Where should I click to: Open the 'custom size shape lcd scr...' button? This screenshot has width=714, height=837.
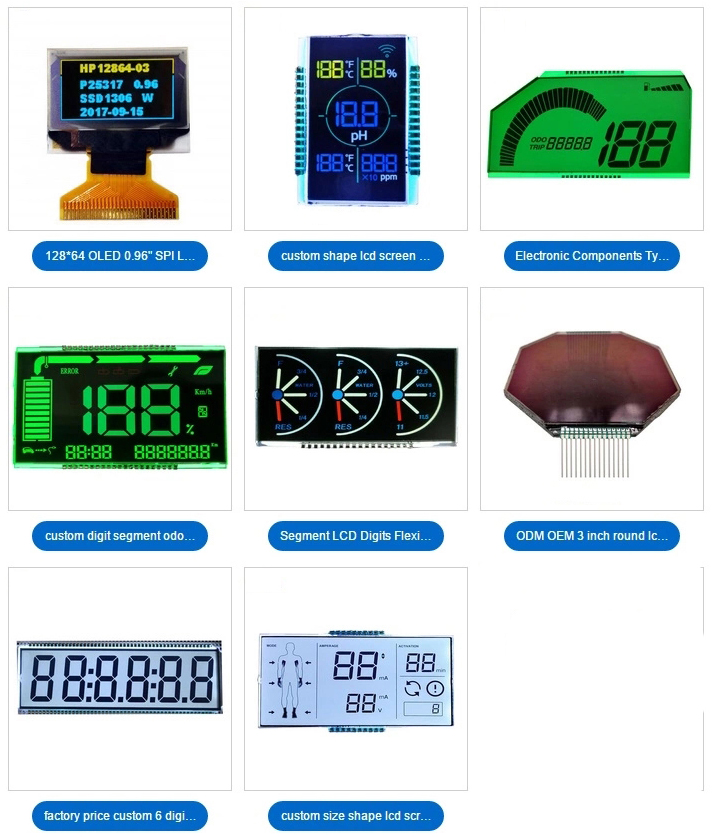click(356, 816)
